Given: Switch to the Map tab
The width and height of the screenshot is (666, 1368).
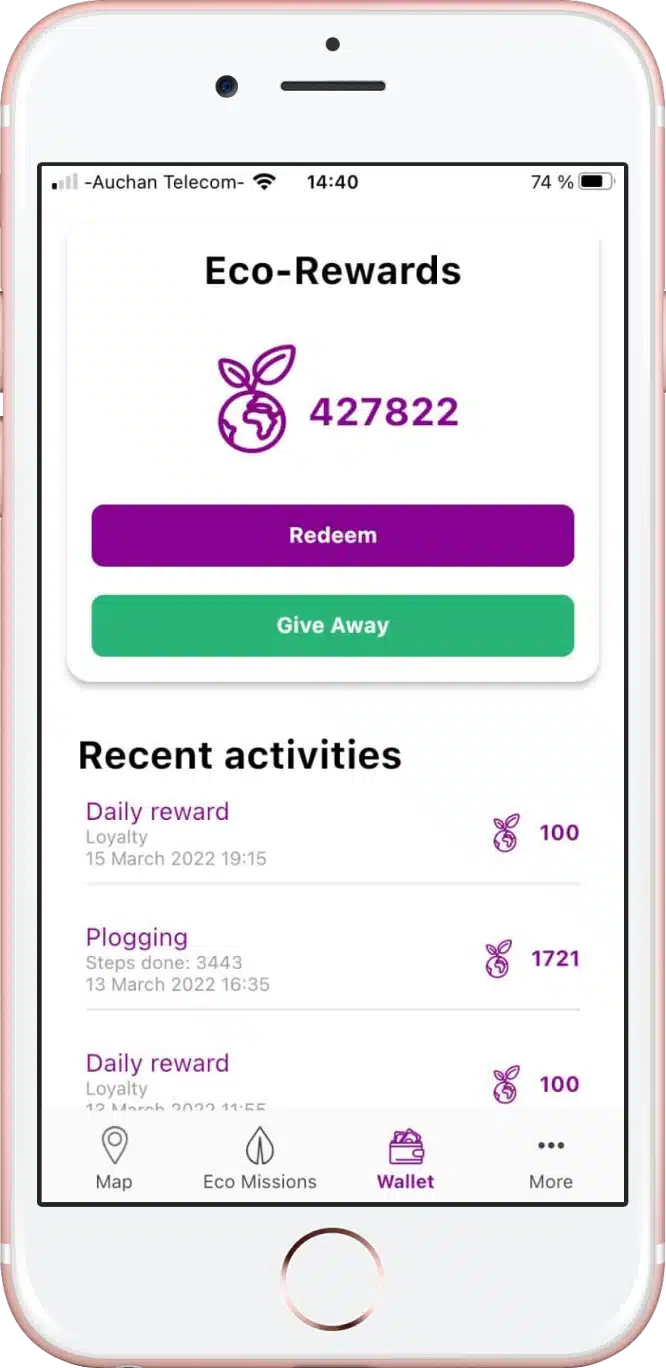Looking at the screenshot, I should pos(114,1159).
